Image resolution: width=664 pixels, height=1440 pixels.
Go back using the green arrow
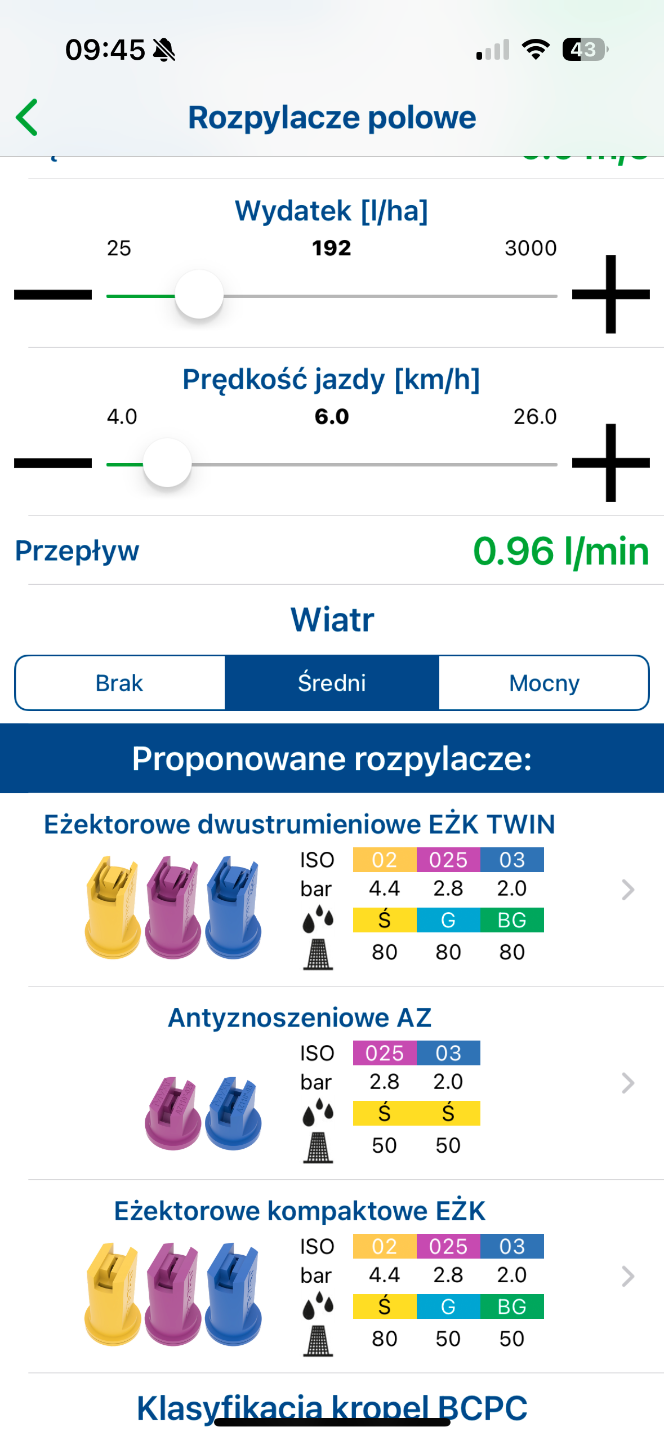pos(27,118)
